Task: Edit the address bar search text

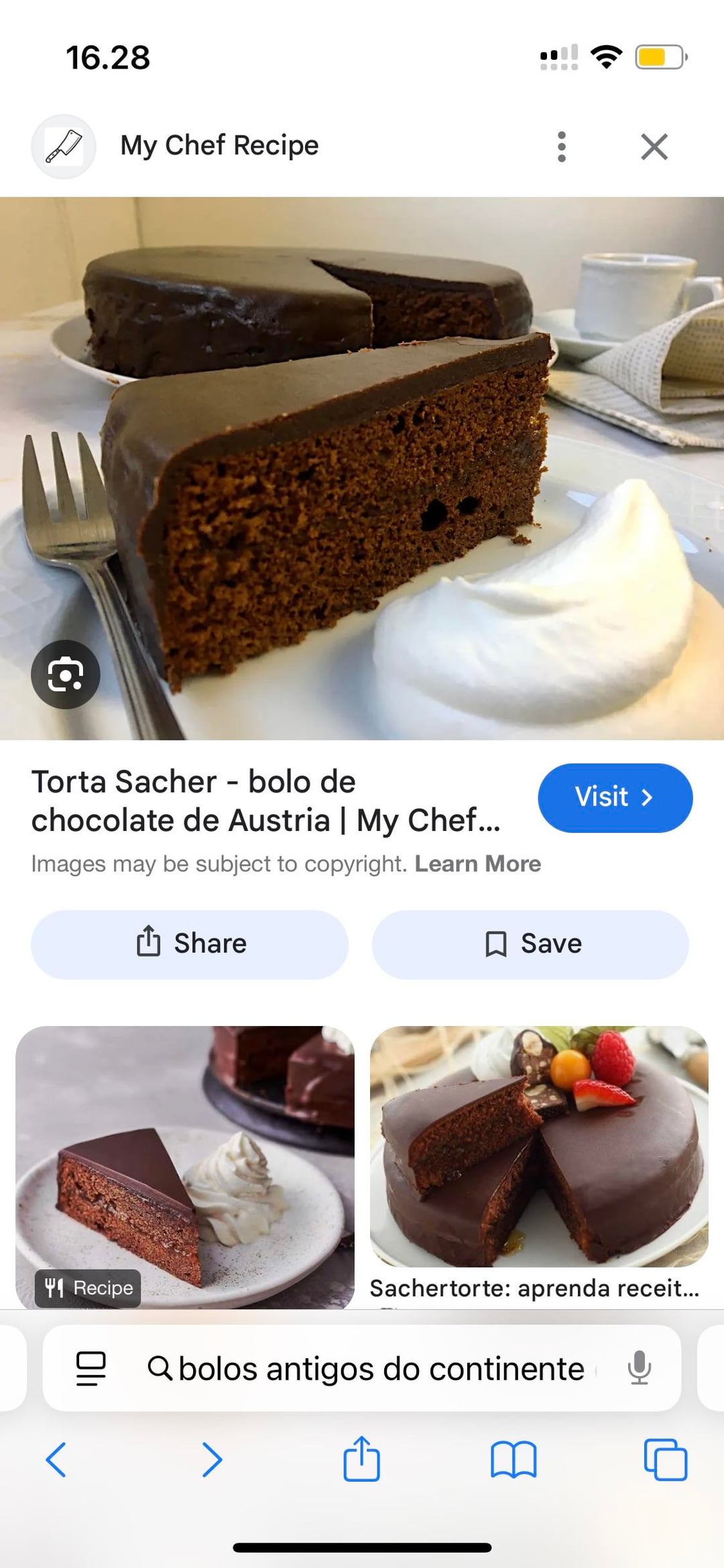Action: click(381, 1369)
